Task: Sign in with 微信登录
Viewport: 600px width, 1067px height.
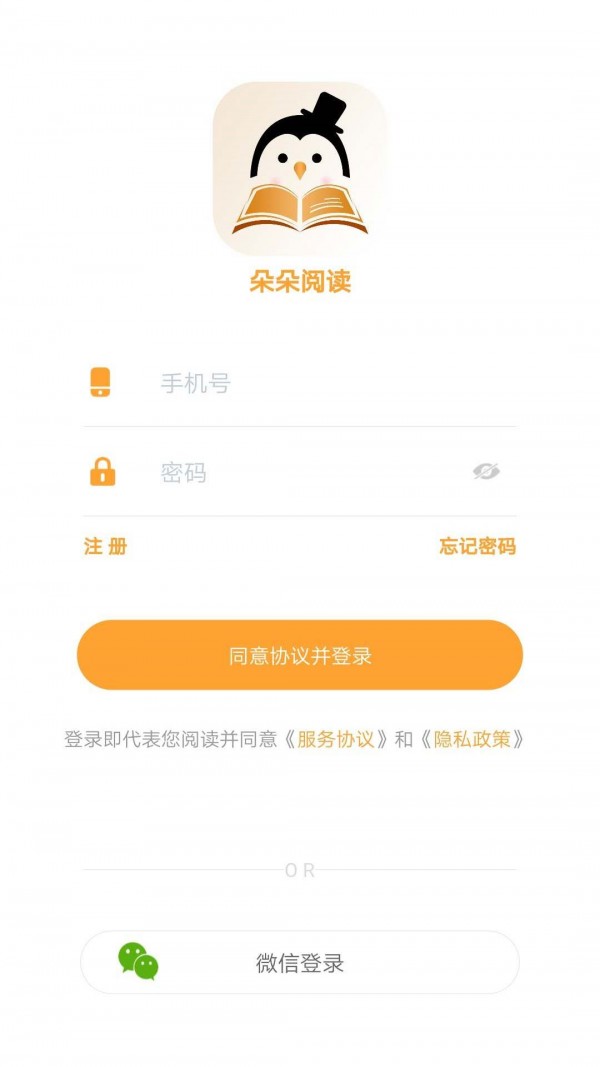Action: click(x=300, y=962)
